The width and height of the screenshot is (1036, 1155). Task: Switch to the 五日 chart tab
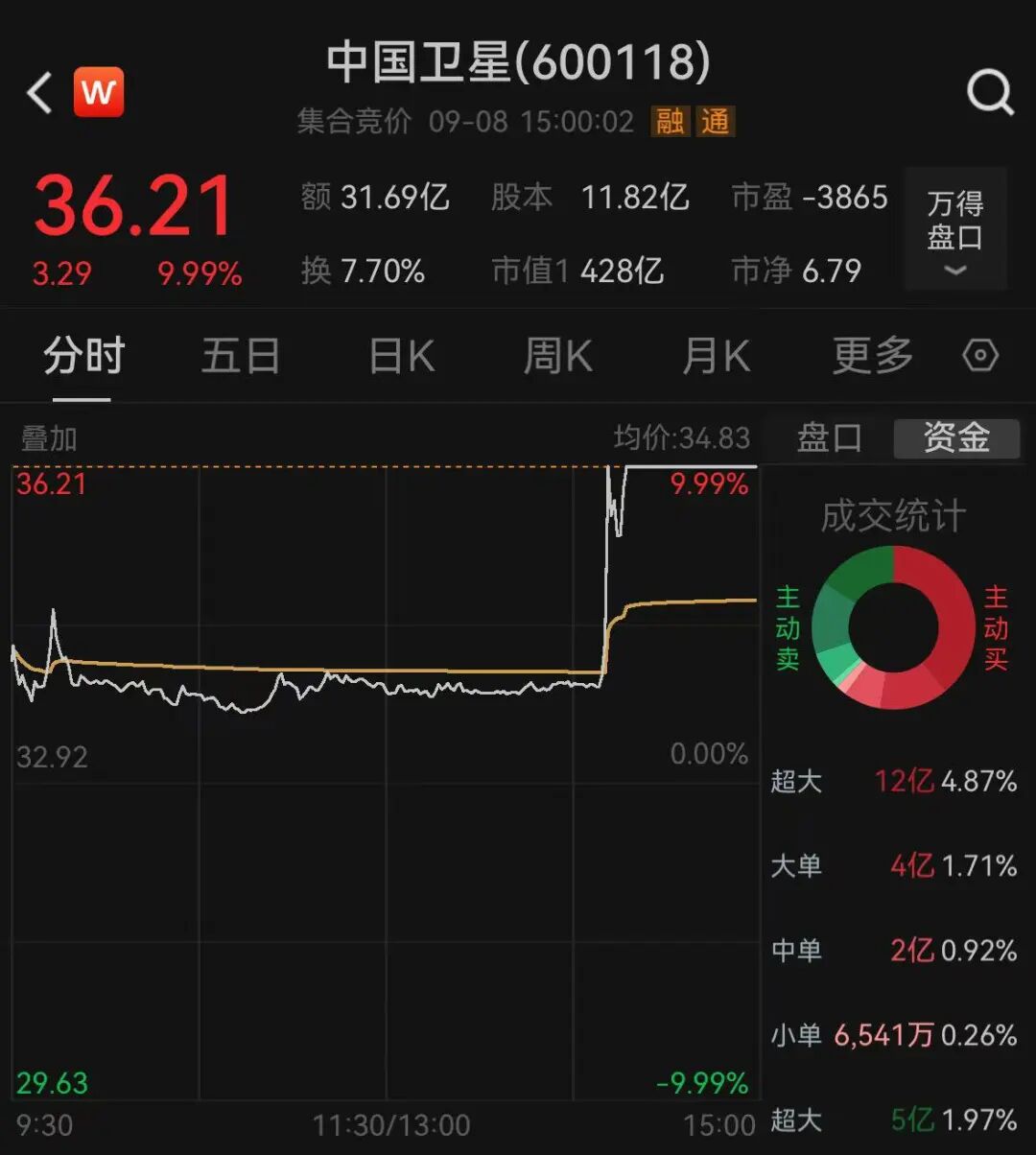241,357
